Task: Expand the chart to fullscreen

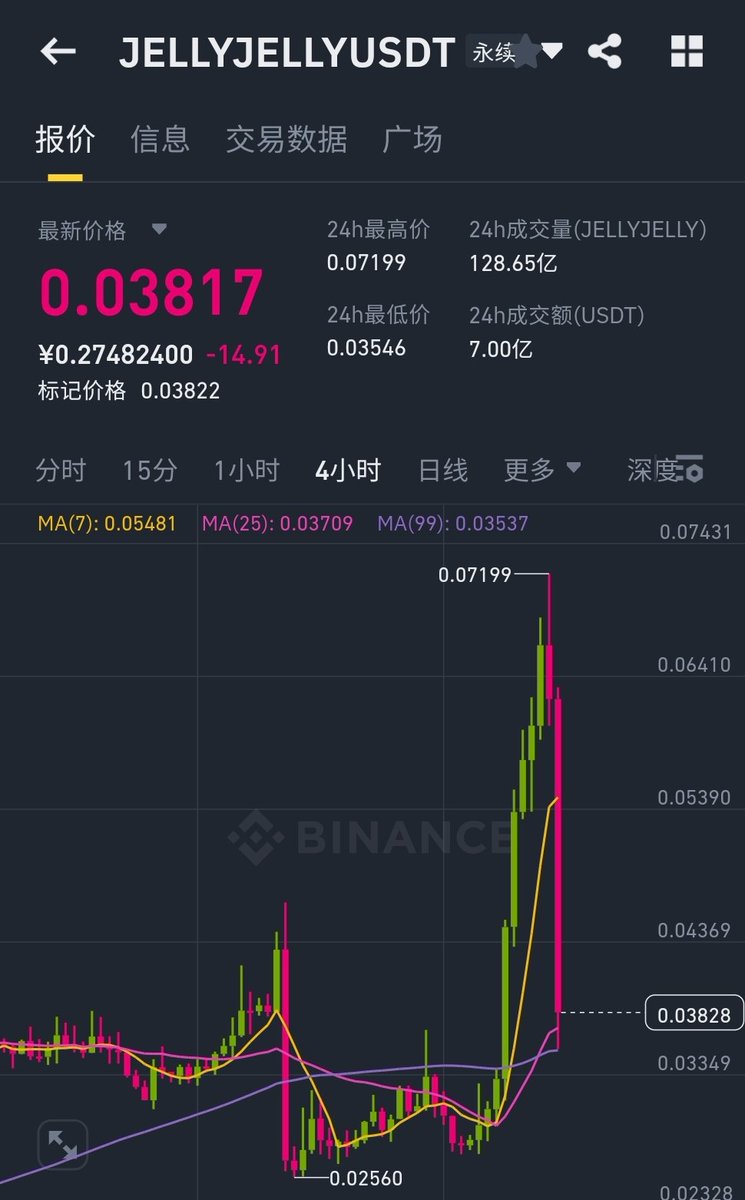Action: (x=62, y=1145)
